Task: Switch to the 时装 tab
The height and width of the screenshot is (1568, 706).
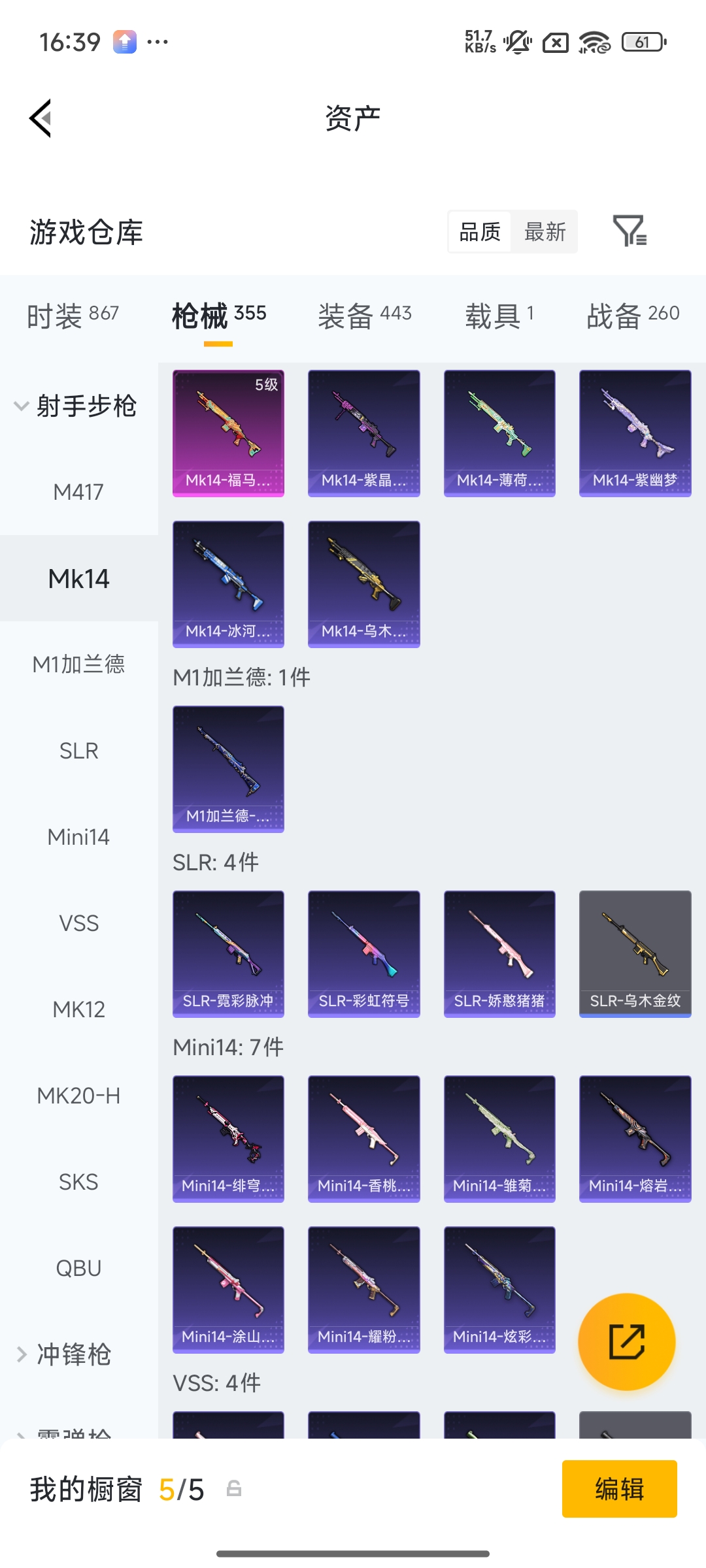Action: point(73,316)
